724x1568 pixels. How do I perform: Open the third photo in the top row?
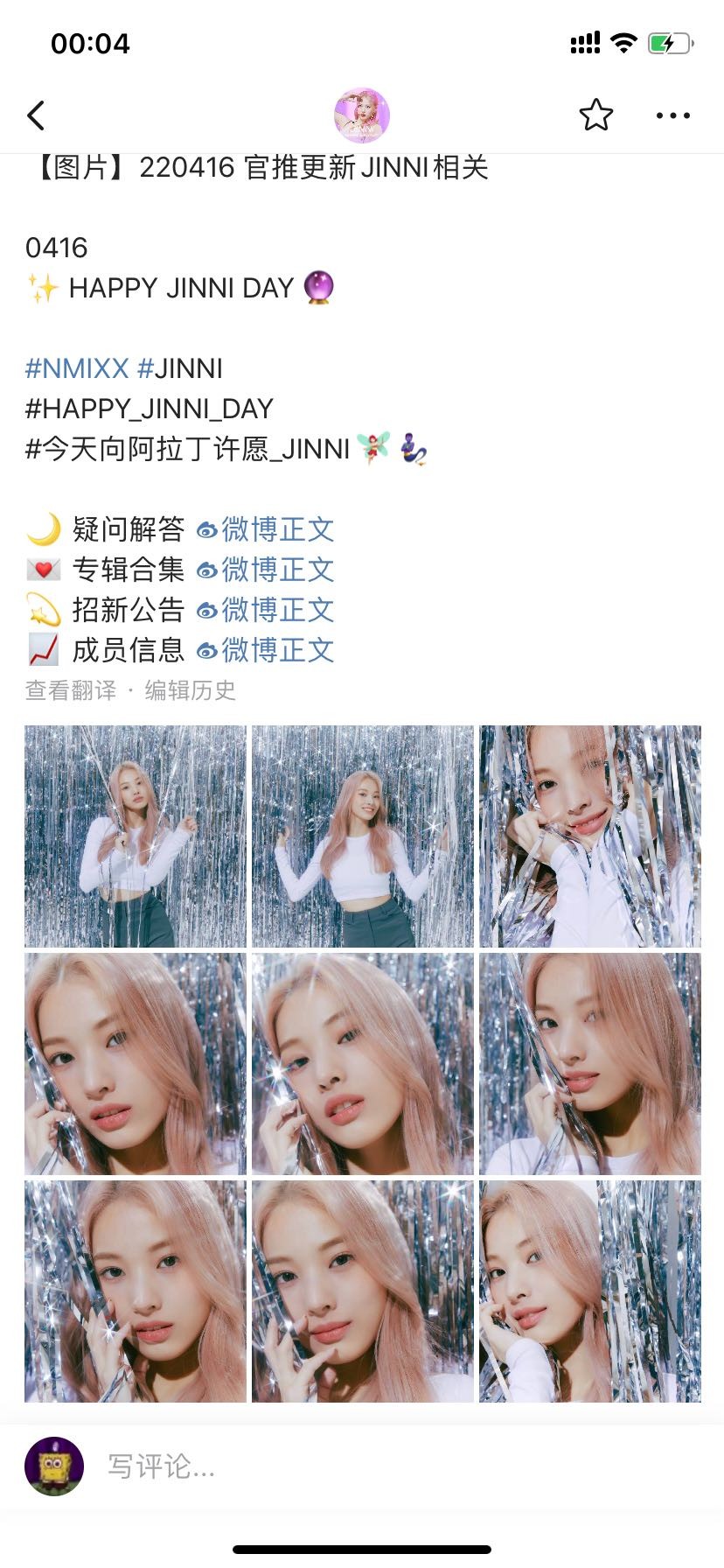click(590, 836)
